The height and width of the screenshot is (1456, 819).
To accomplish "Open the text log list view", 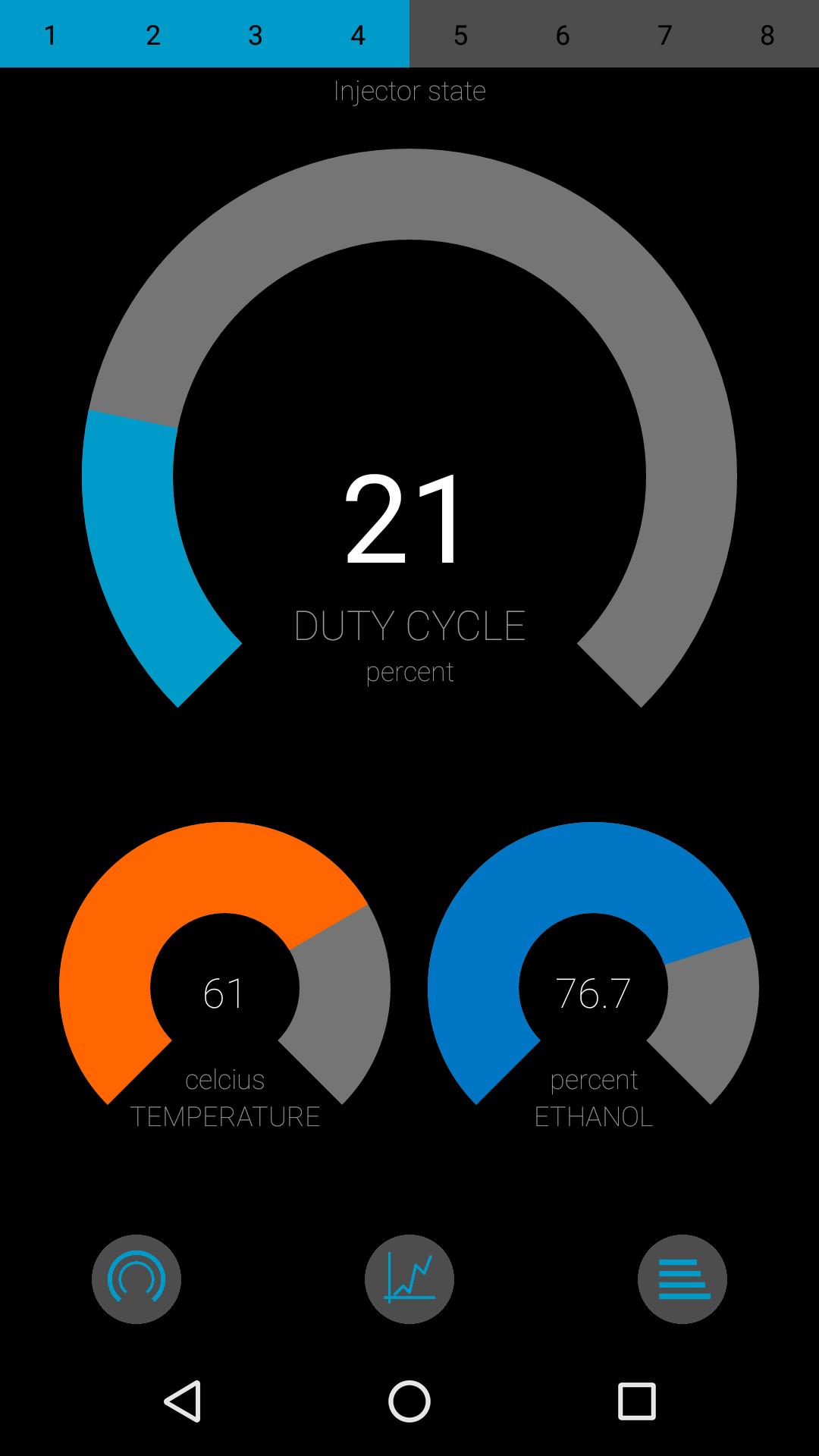I will [682, 1279].
